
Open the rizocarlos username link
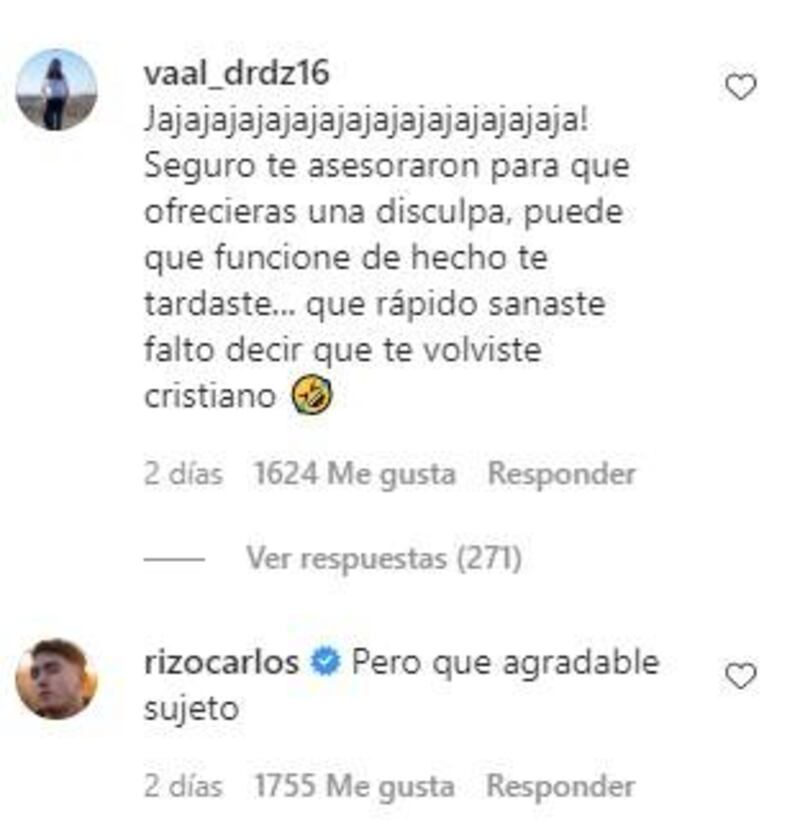click(x=221, y=663)
